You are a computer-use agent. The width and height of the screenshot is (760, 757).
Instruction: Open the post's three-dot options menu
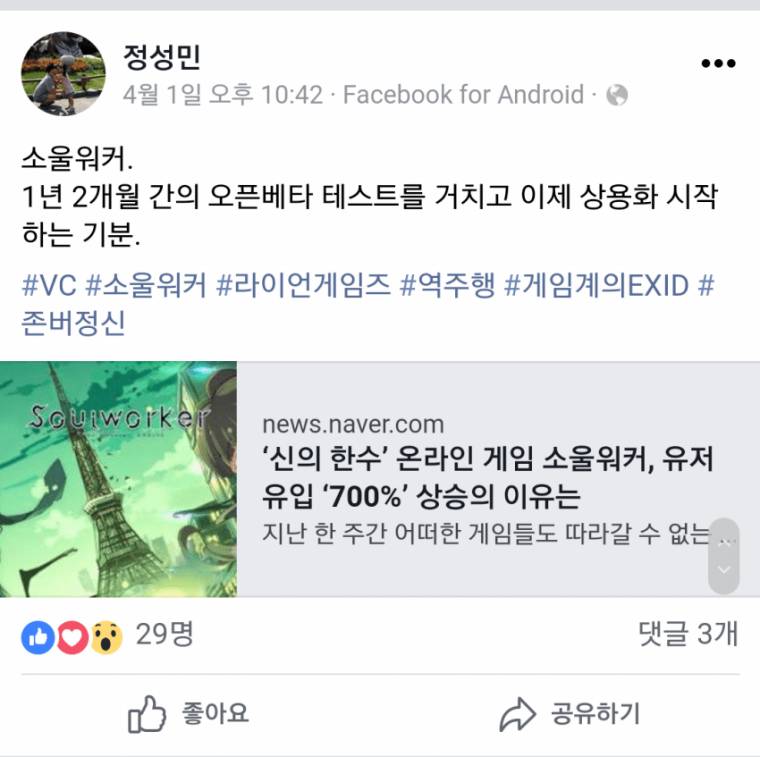tap(717, 64)
